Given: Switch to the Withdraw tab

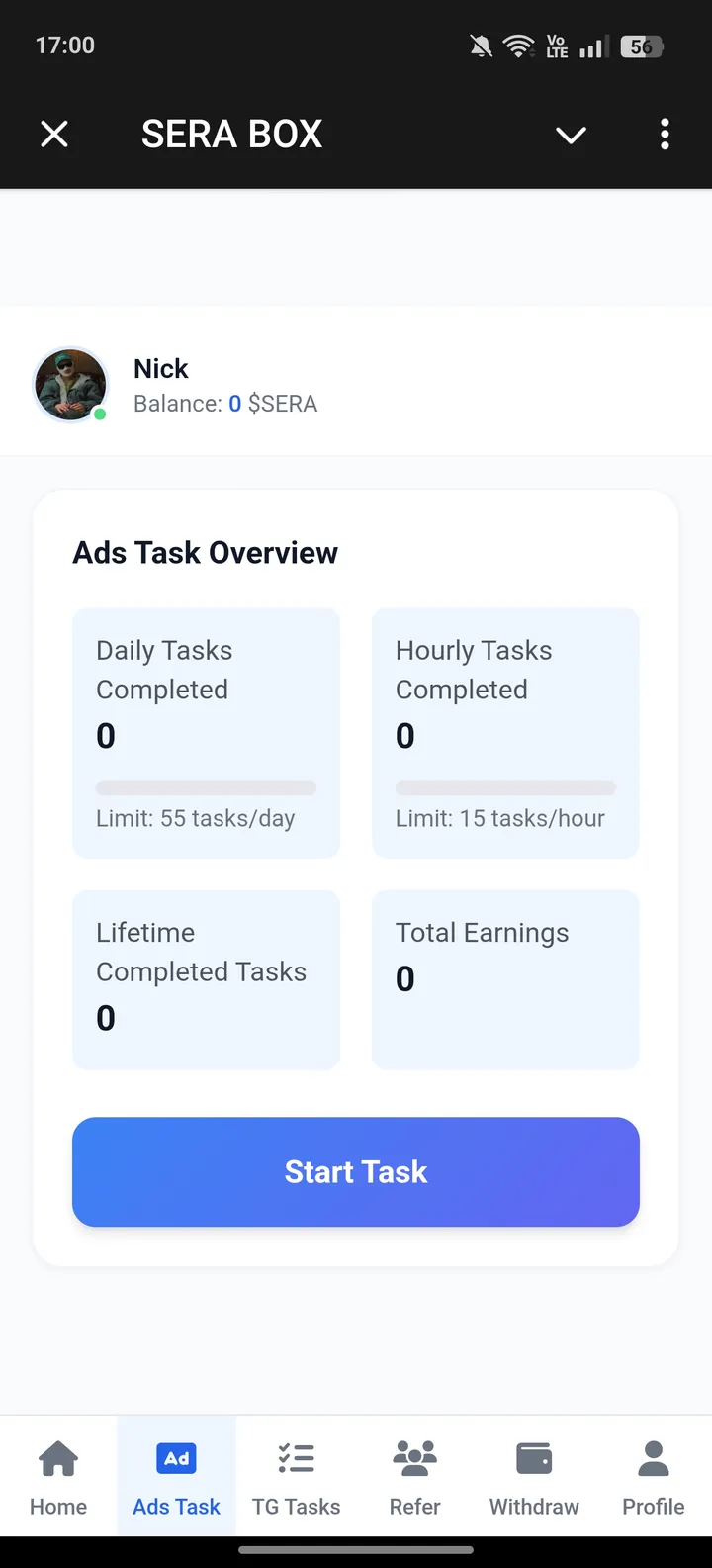Looking at the screenshot, I should [x=534, y=1477].
